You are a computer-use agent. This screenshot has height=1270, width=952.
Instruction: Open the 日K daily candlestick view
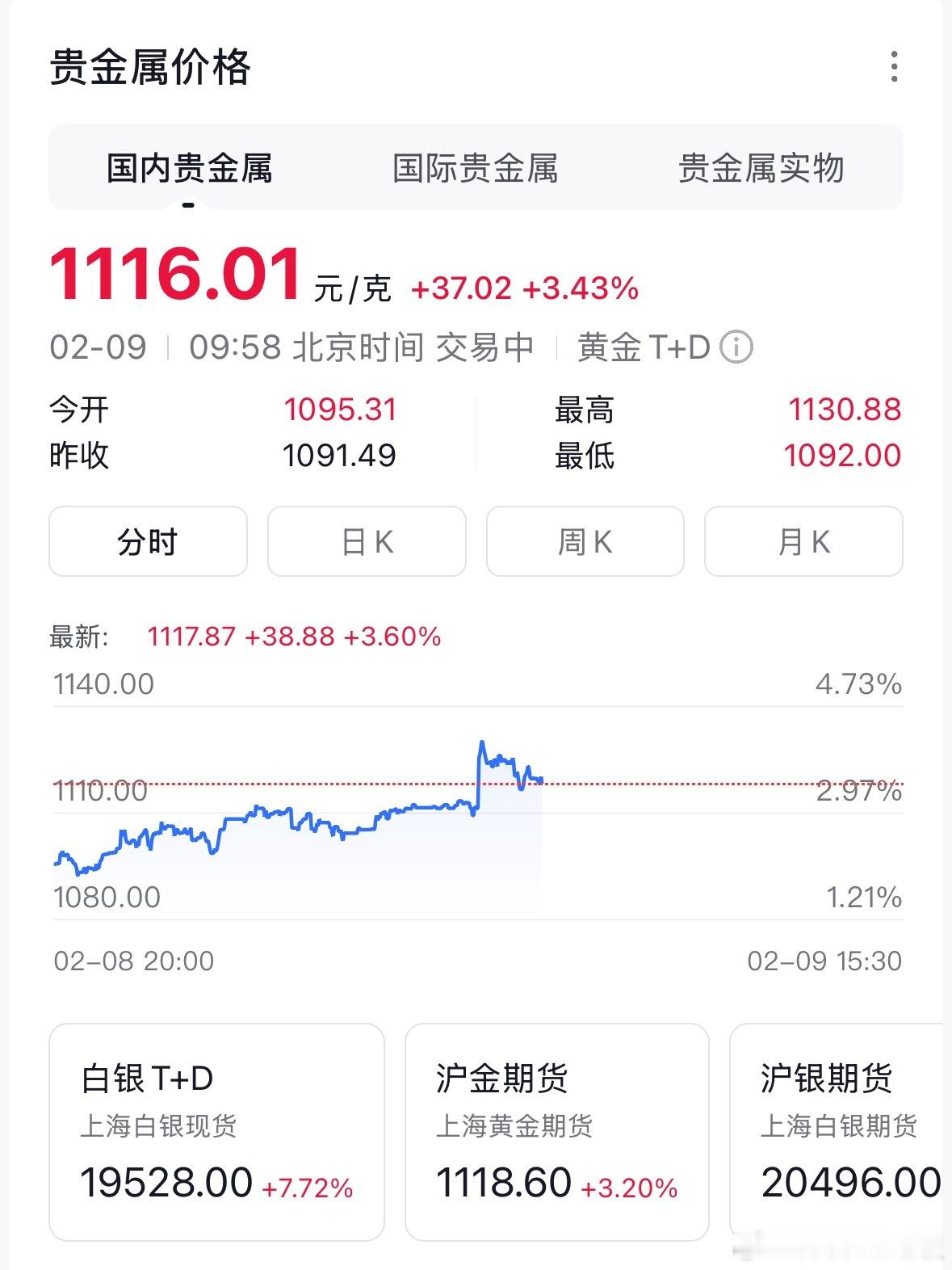(x=367, y=542)
